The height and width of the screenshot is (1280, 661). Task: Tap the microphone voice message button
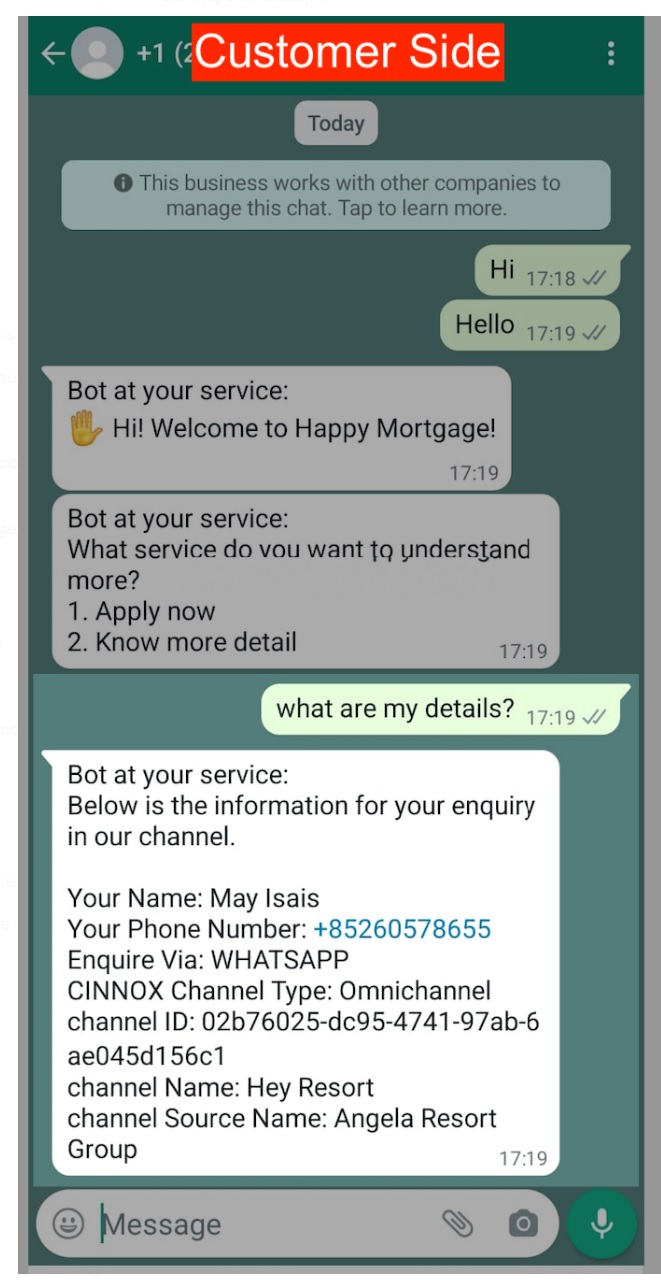click(x=601, y=1223)
